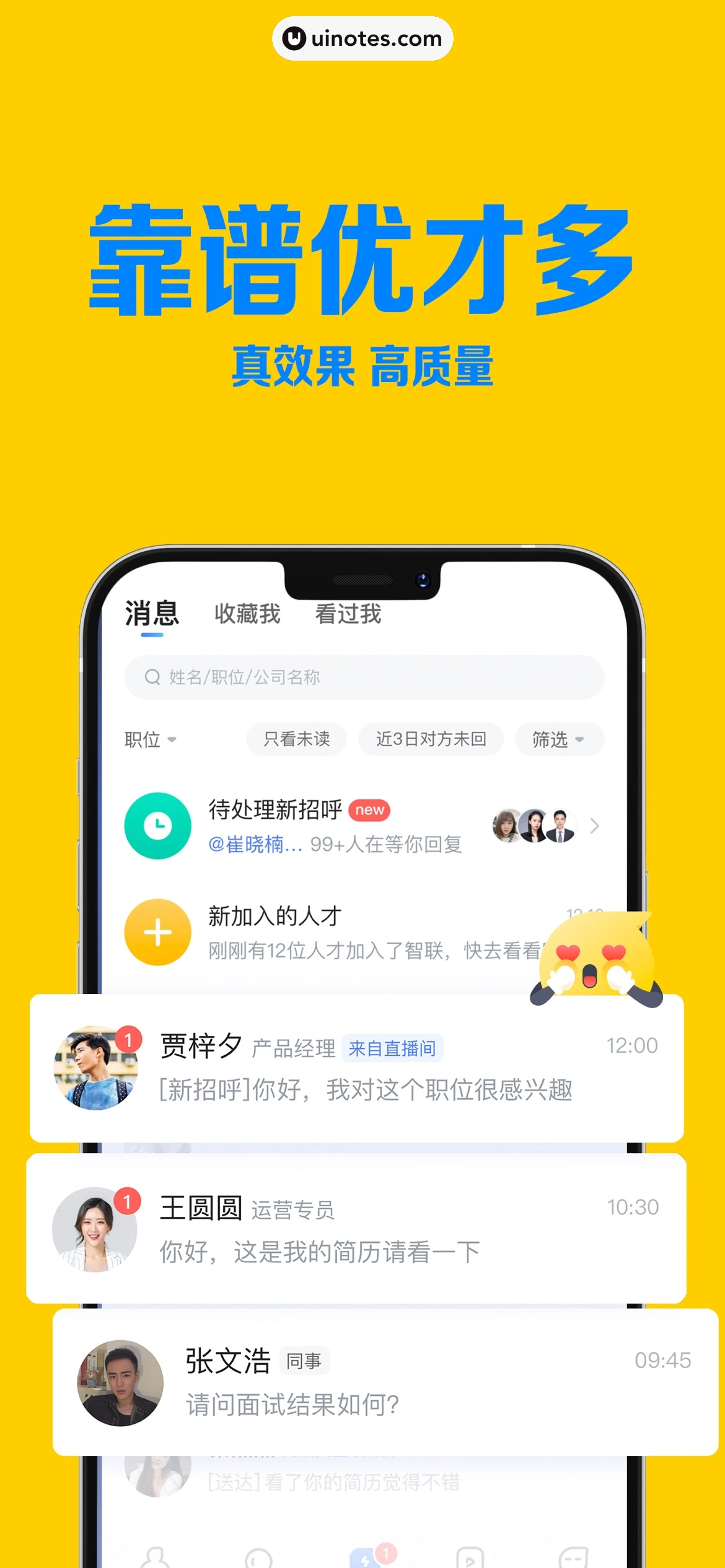725x1568 pixels.
Task: Click the magnifying glass search icon
Action: (x=151, y=677)
